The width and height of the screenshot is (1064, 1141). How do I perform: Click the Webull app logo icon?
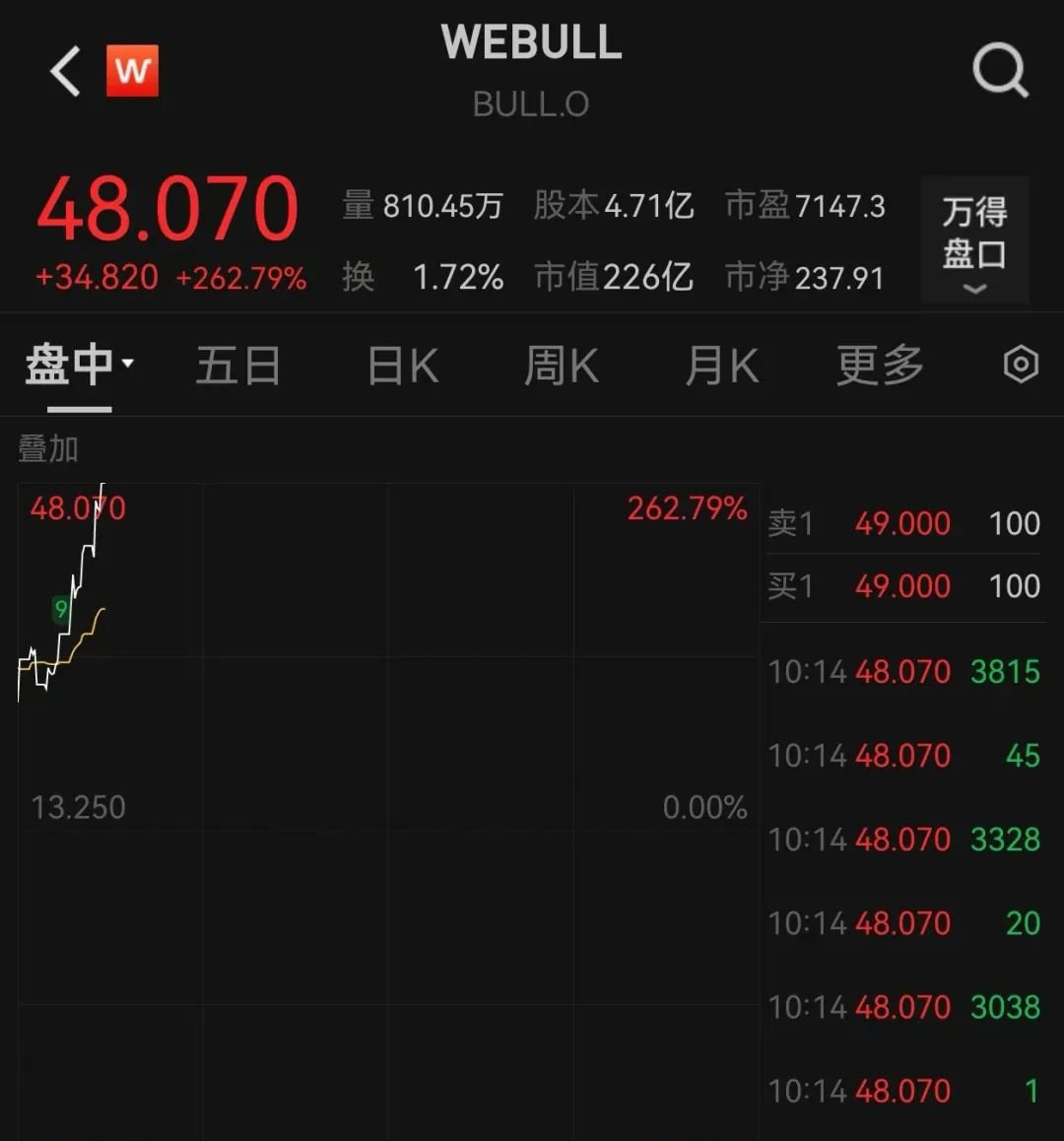point(133,70)
